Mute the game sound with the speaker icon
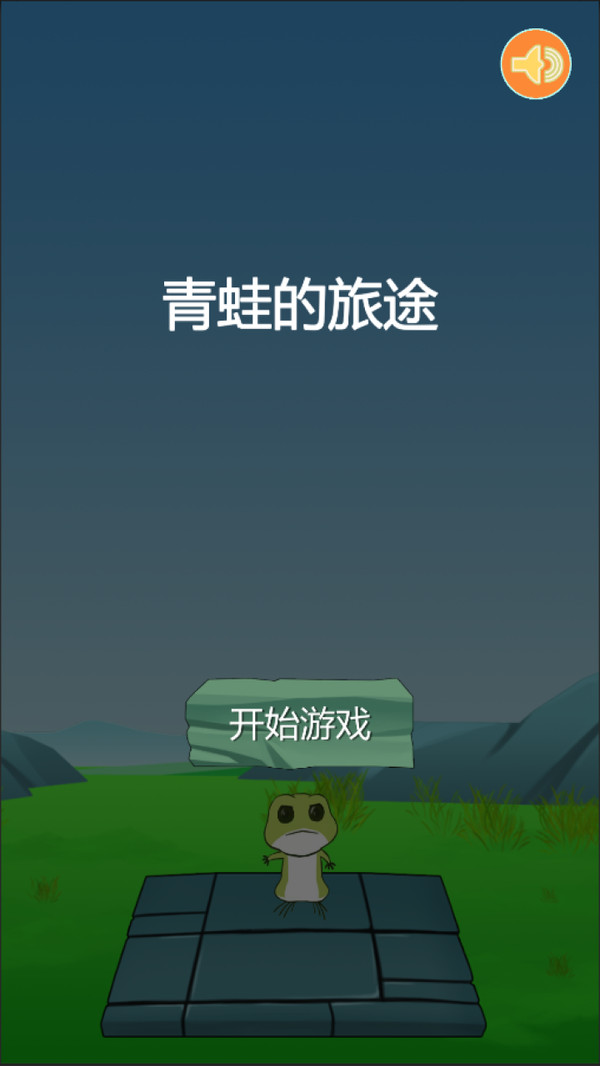The height and width of the screenshot is (1066, 600). 536,64
